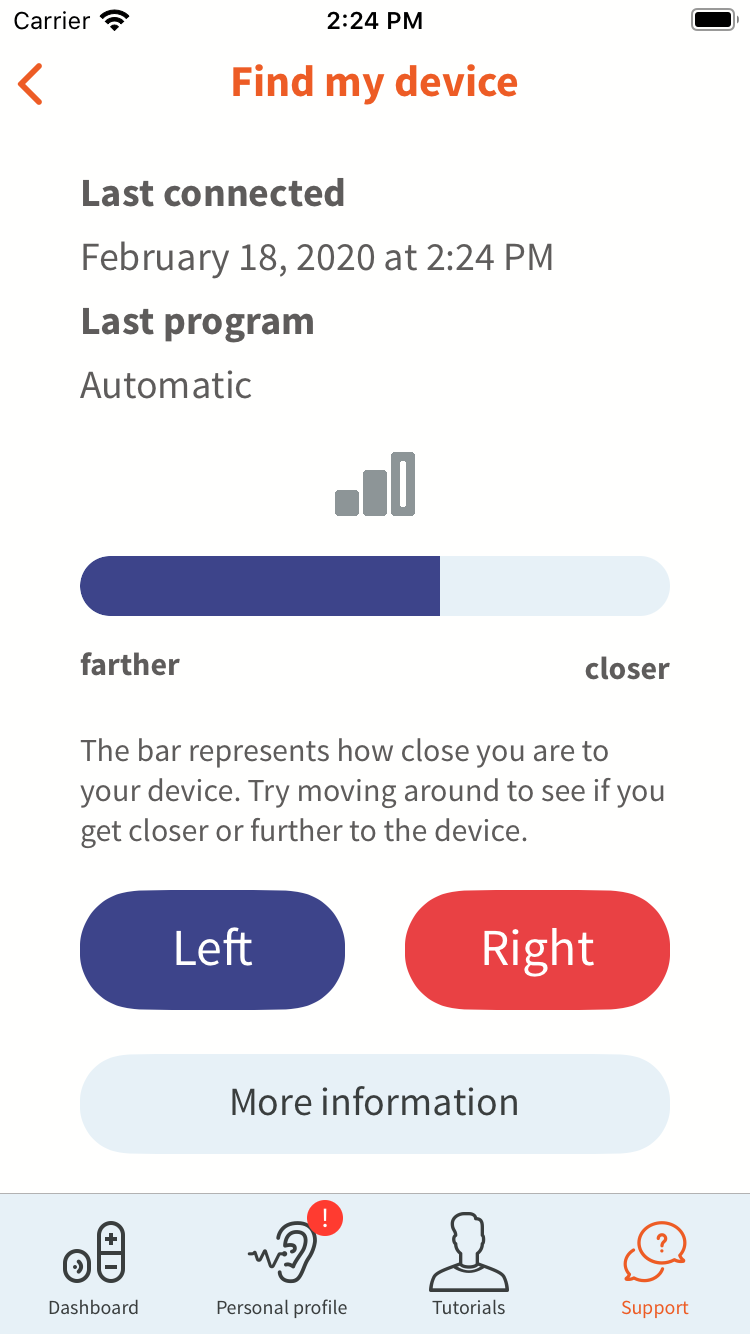Go back using the orange arrow
This screenshot has width=750, height=1334.
coord(31,84)
